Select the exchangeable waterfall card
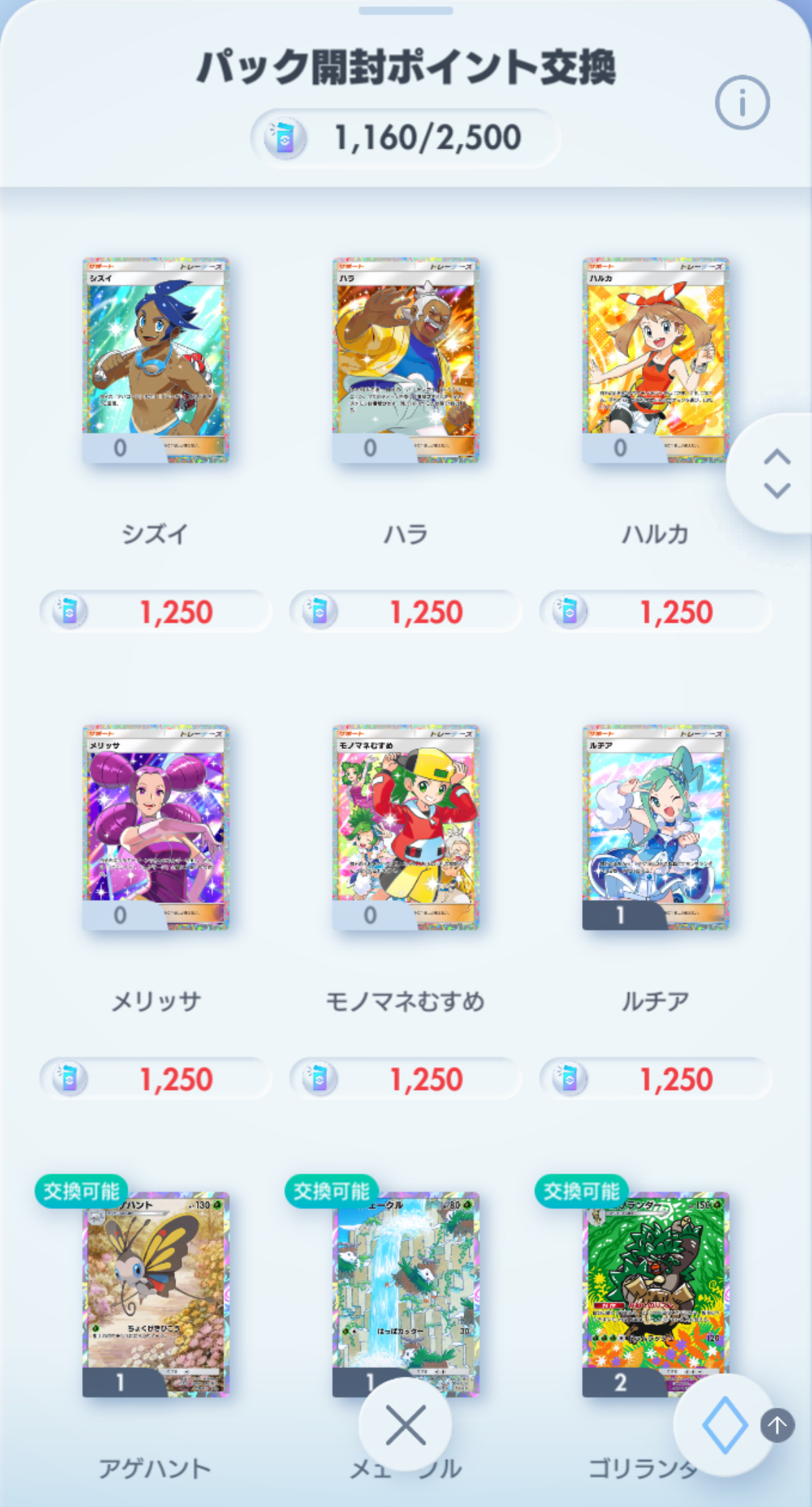Screen dimensions: 812x1507 click(405, 1284)
